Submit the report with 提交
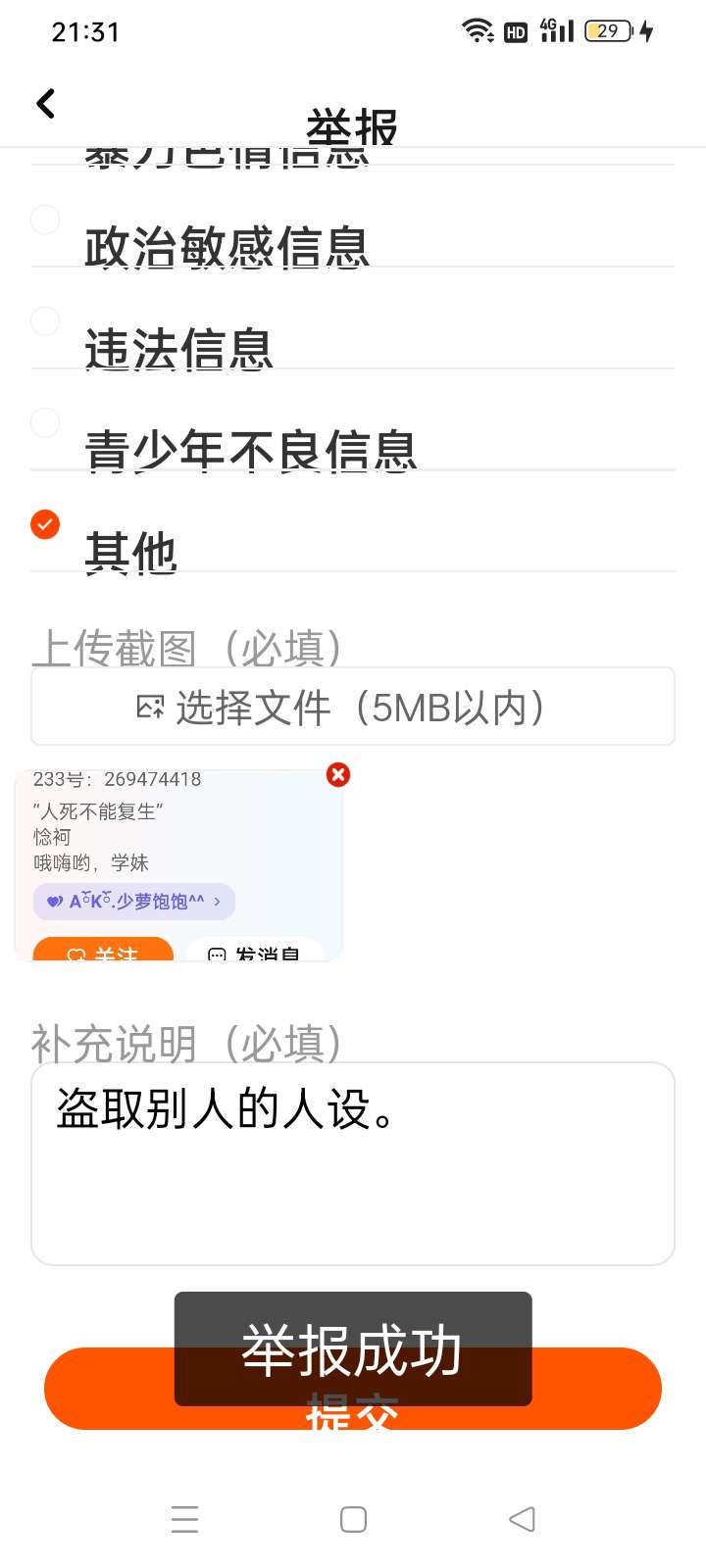This screenshot has width=706, height=1568. point(353,1389)
